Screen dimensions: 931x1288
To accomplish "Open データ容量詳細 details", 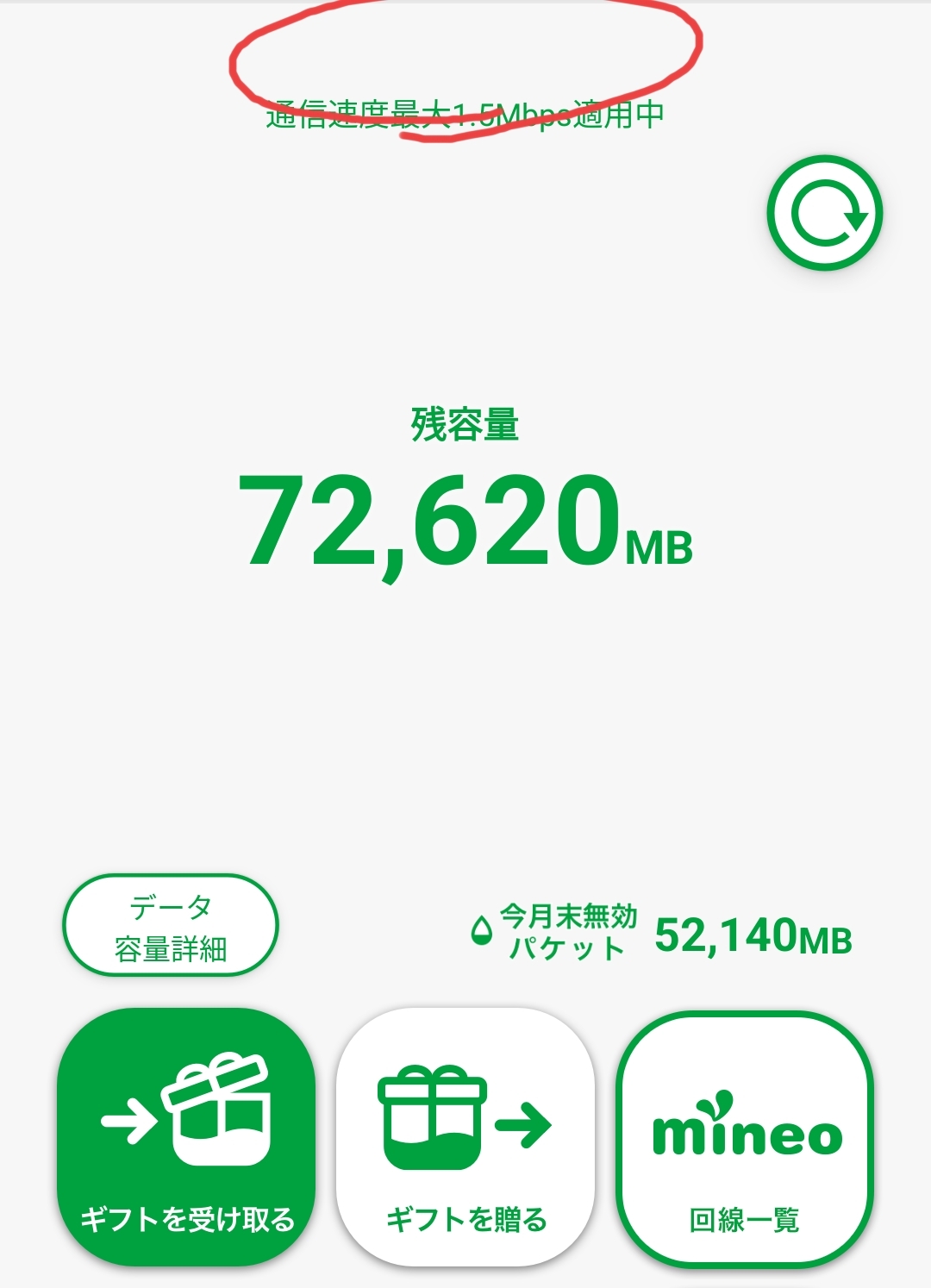I will click(171, 926).
